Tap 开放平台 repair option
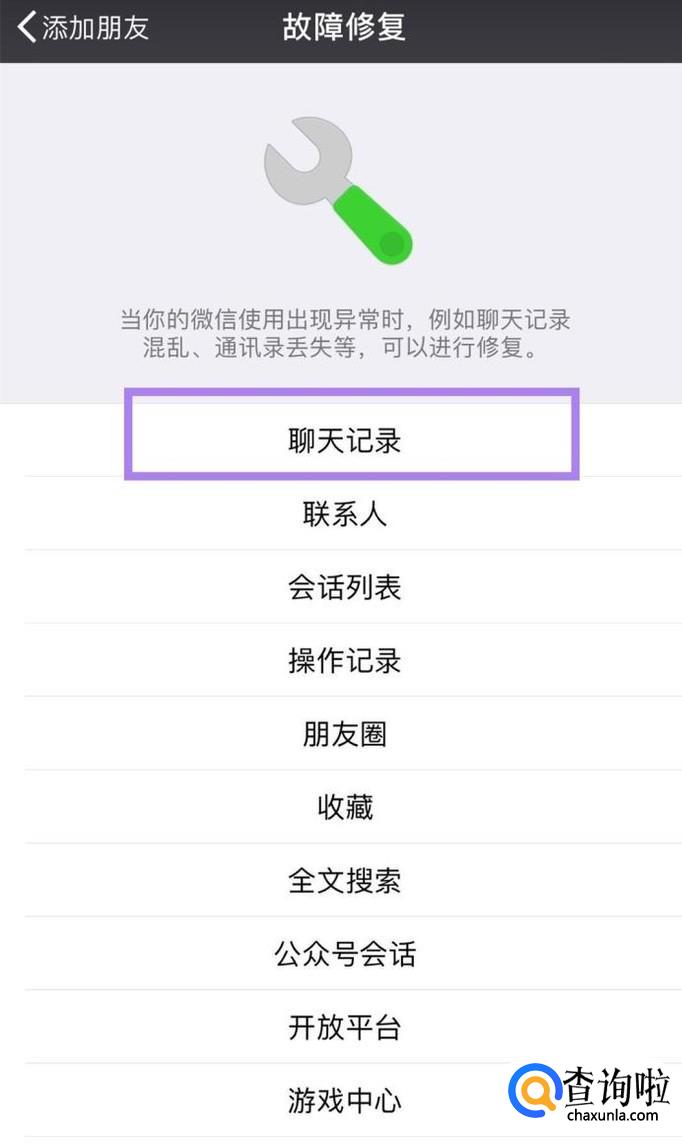Viewport: 682px width, 1146px height. [346, 1027]
